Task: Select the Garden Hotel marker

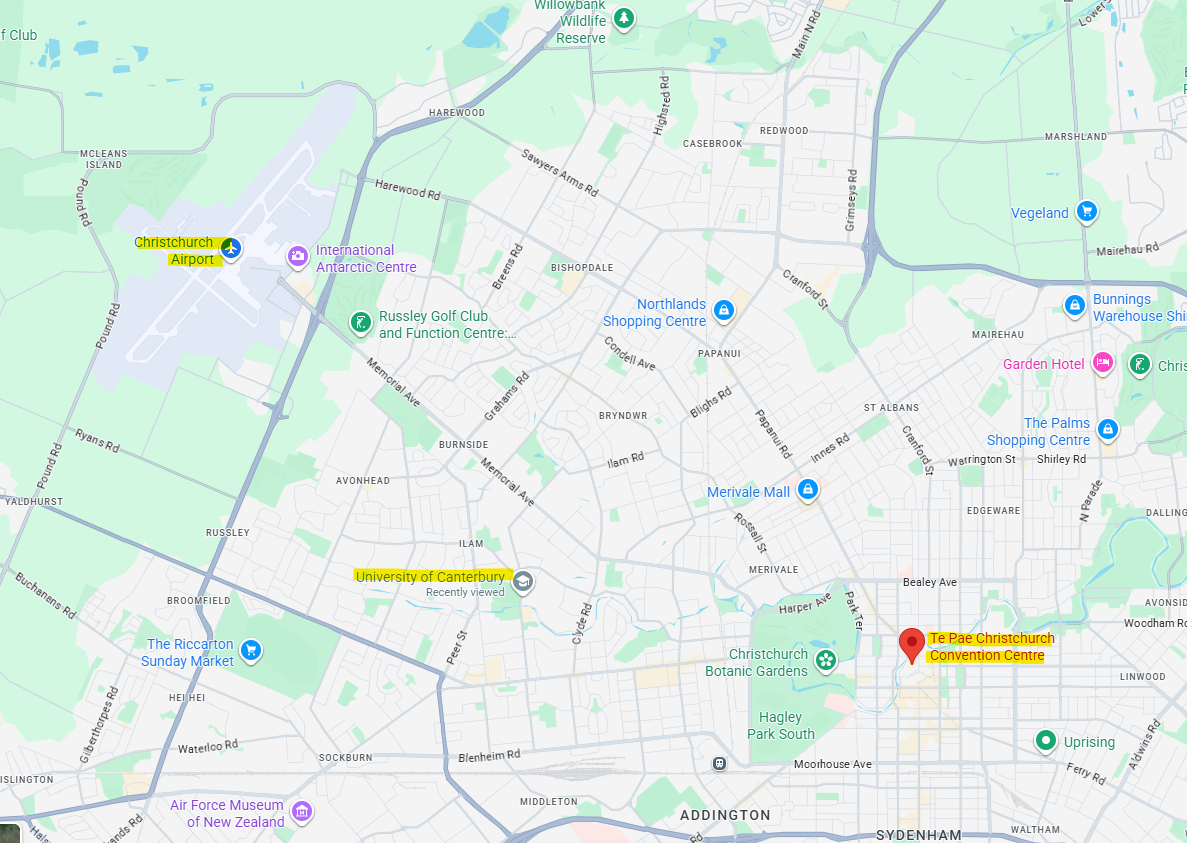Action: tap(1103, 363)
